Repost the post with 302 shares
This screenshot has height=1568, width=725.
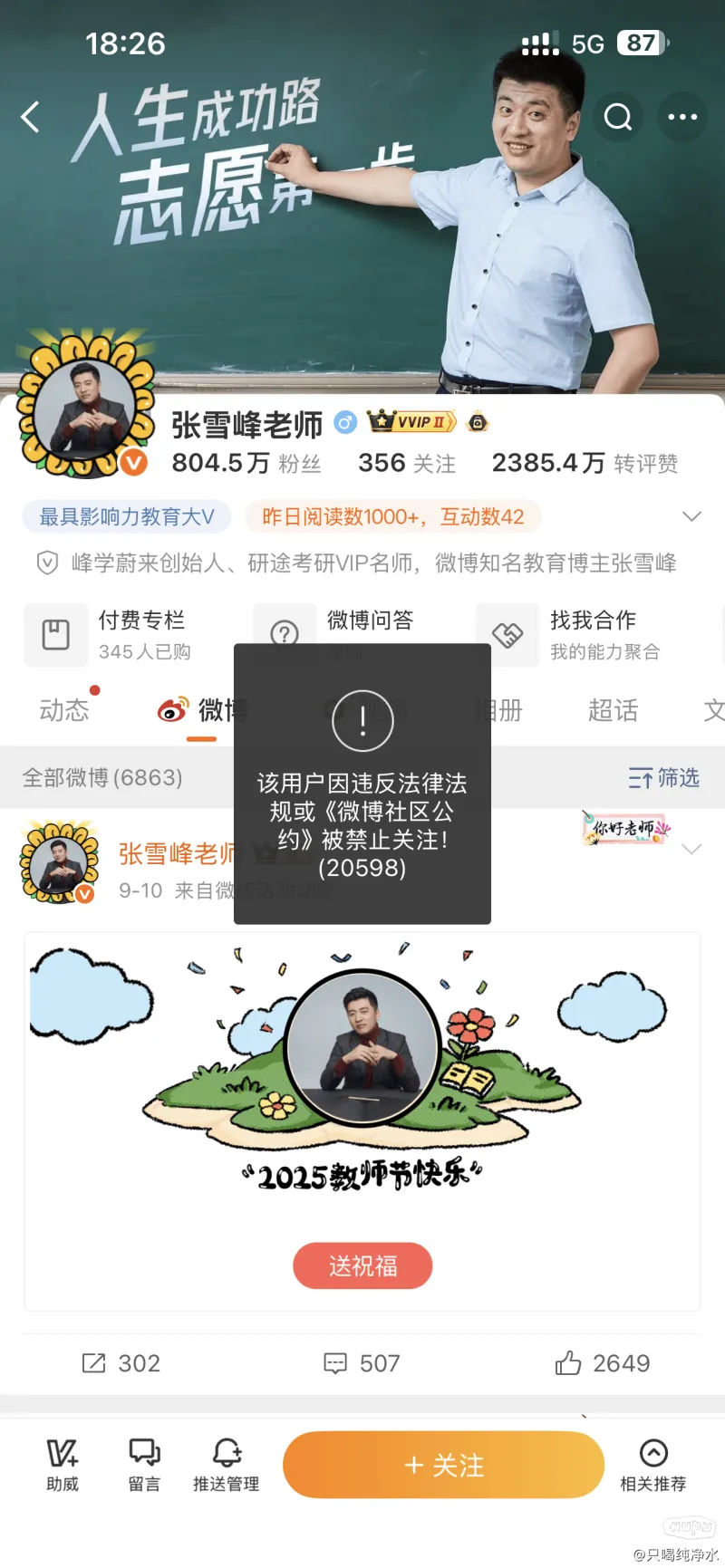[x=121, y=1363]
